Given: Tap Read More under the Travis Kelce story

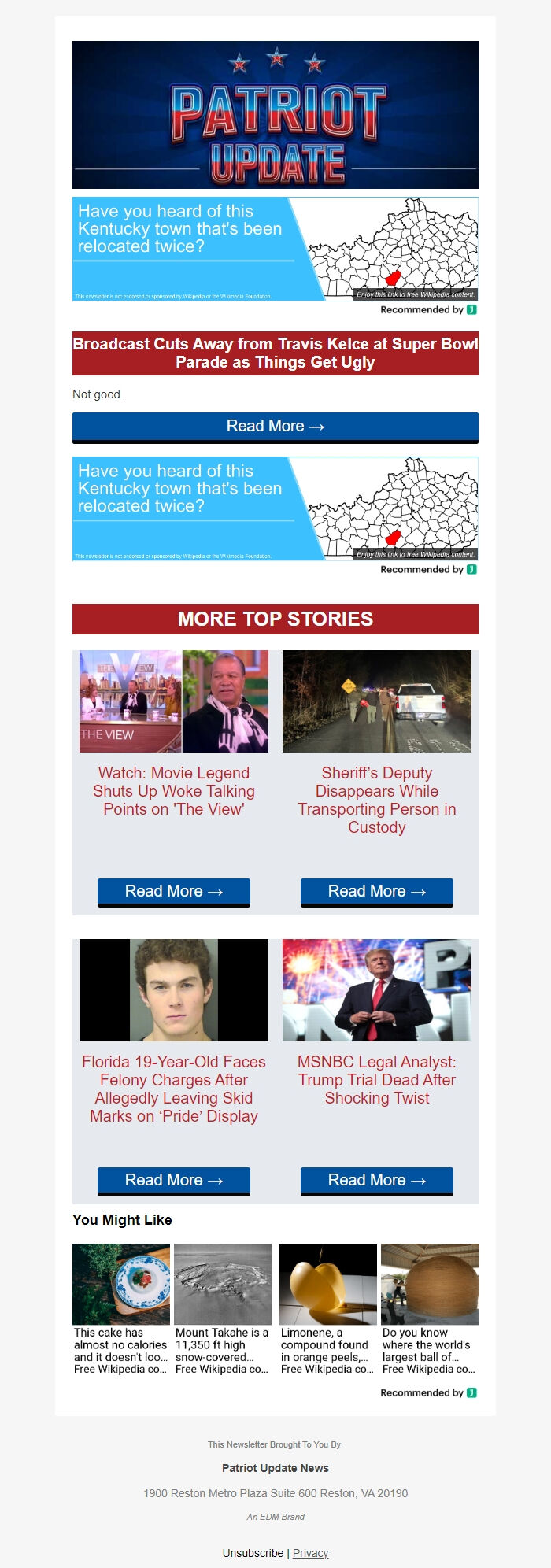Looking at the screenshot, I should (275, 427).
